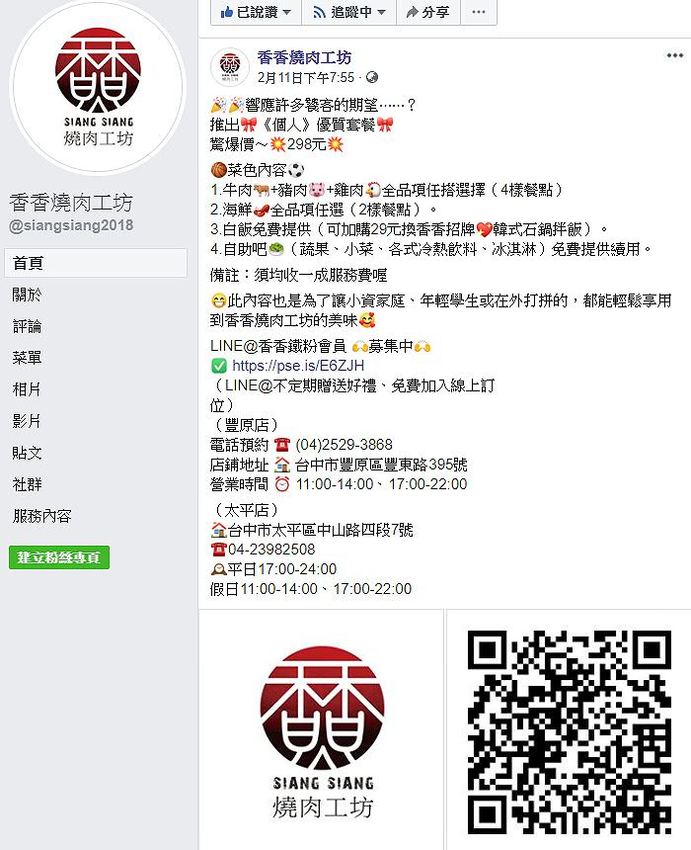
Task: Open the 追蹤中 following dropdown
Action: click(x=349, y=12)
